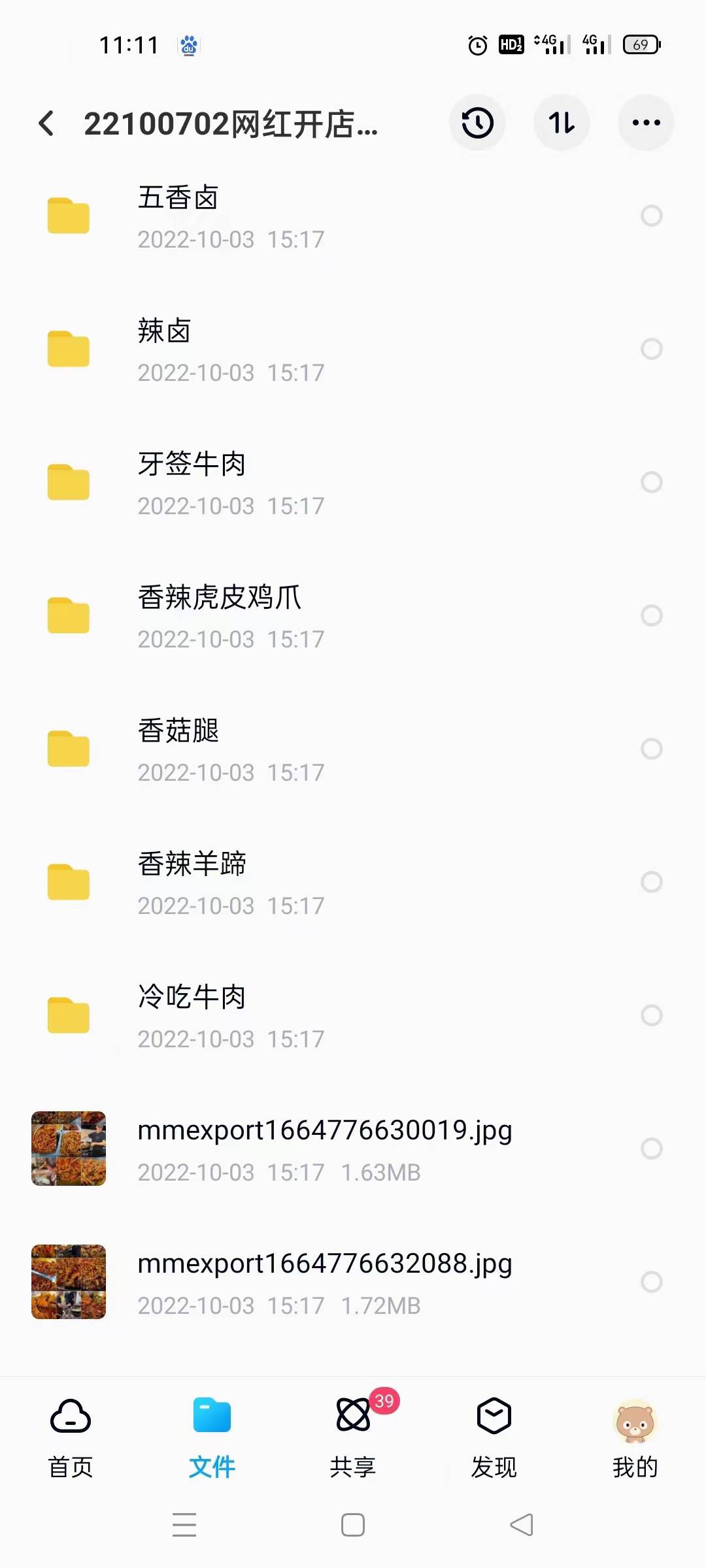Open the history/recent files icon
706x1568 pixels.
(477, 123)
